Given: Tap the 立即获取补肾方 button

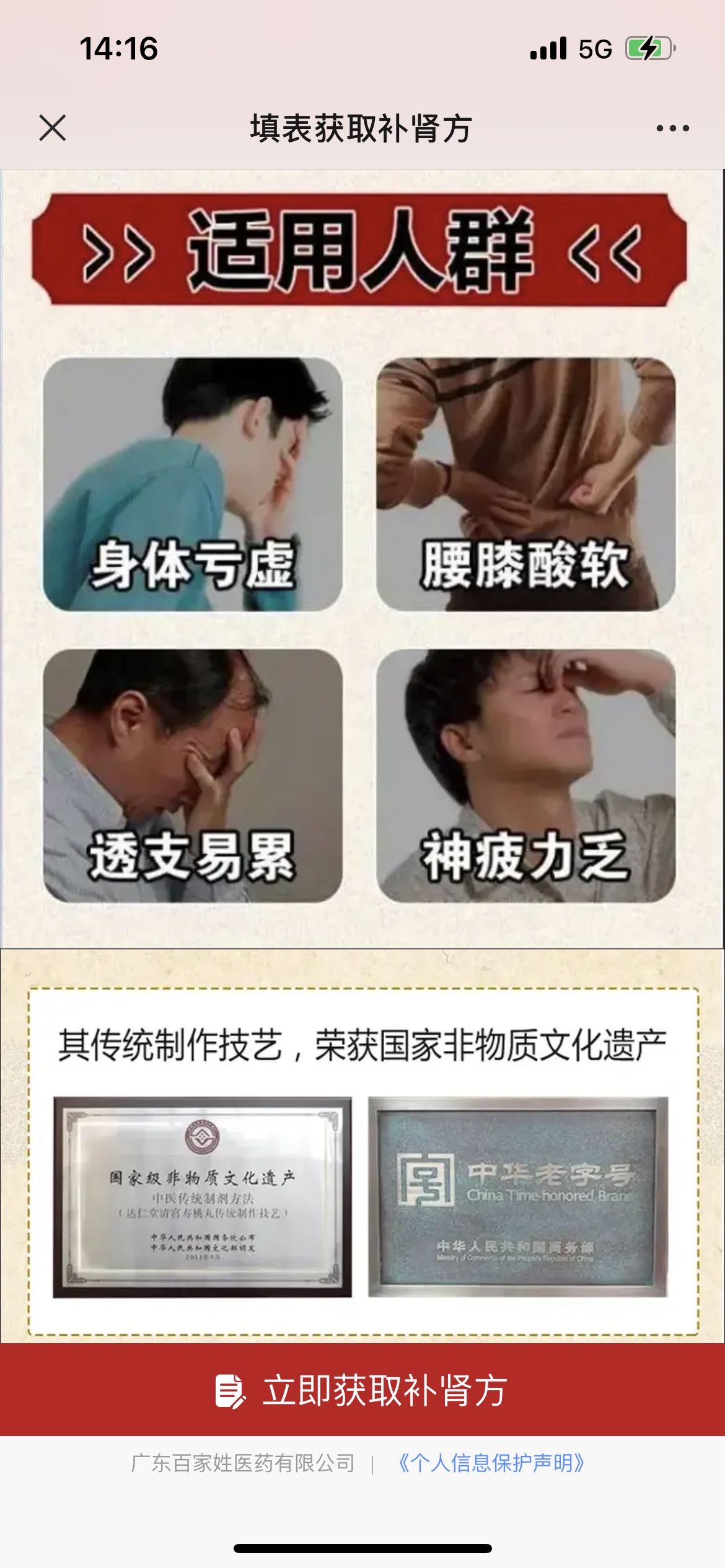Looking at the screenshot, I should pyautogui.click(x=362, y=1390).
